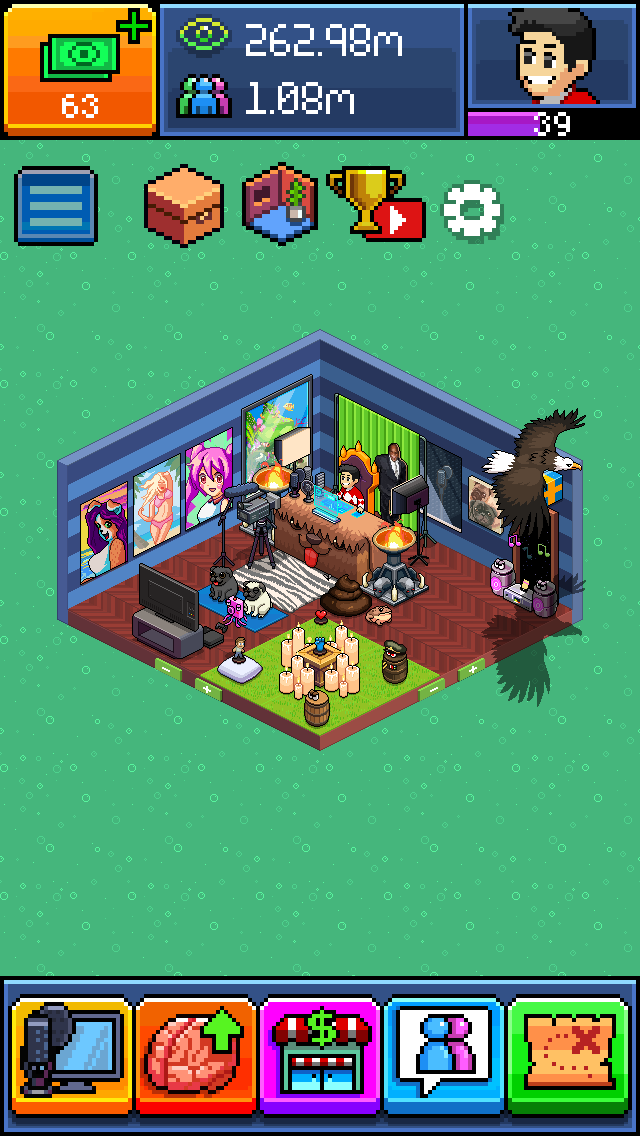Image resolution: width=640 pixels, height=1136 pixels.
Task: Open the treasure map quests tab
Action: click(568, 1055)
